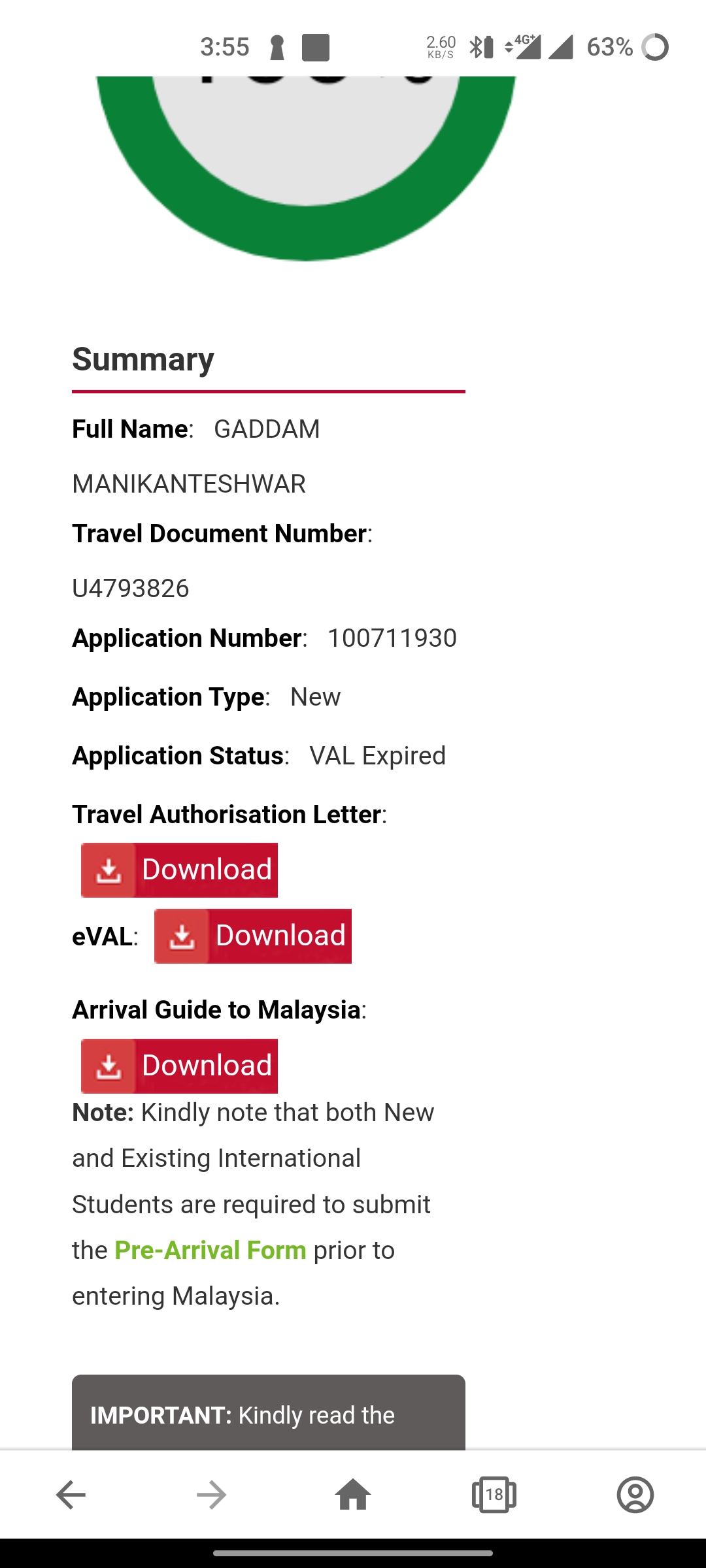Go forward to the next page
This screenshot has height=1568, width=706.
[x=212, y=1495]
